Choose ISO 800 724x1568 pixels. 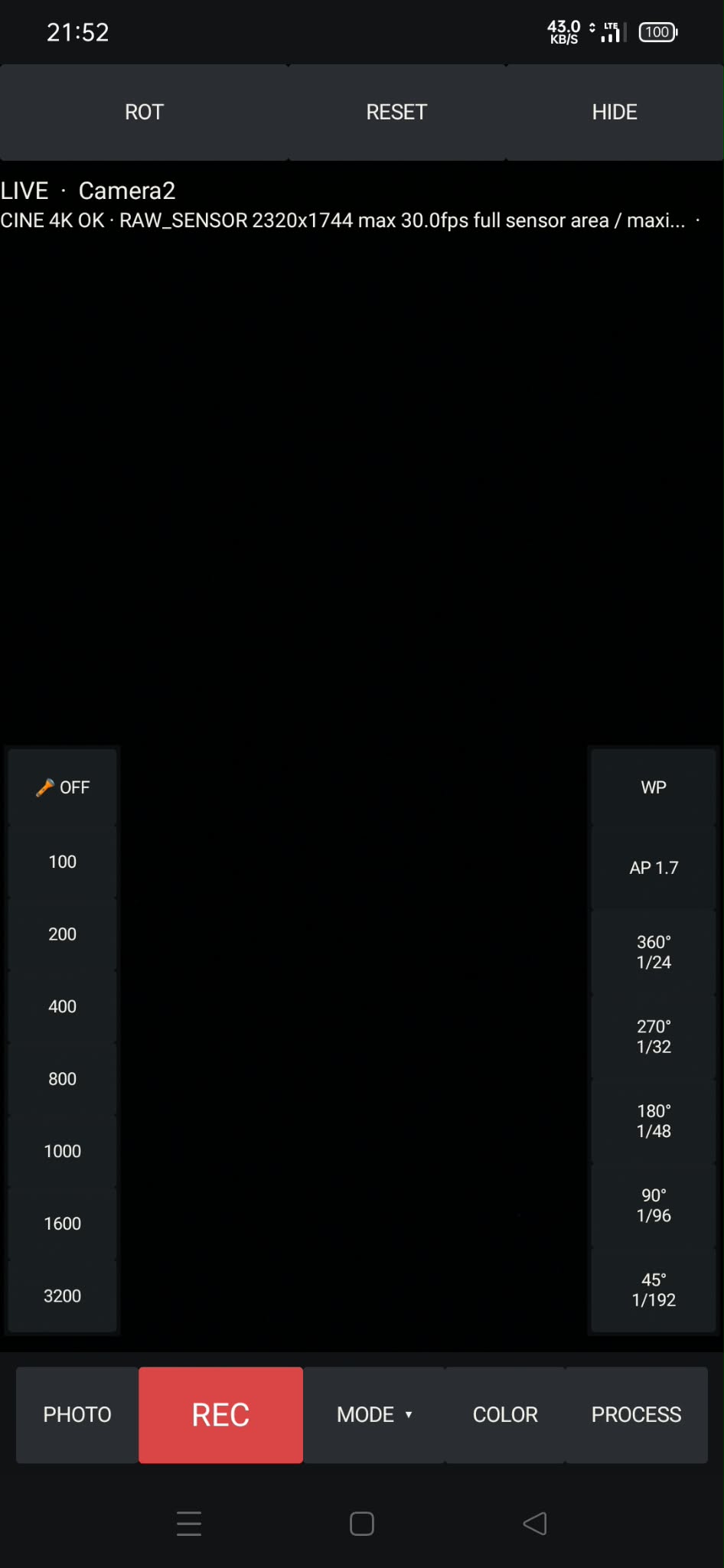tap(63, 1079)
